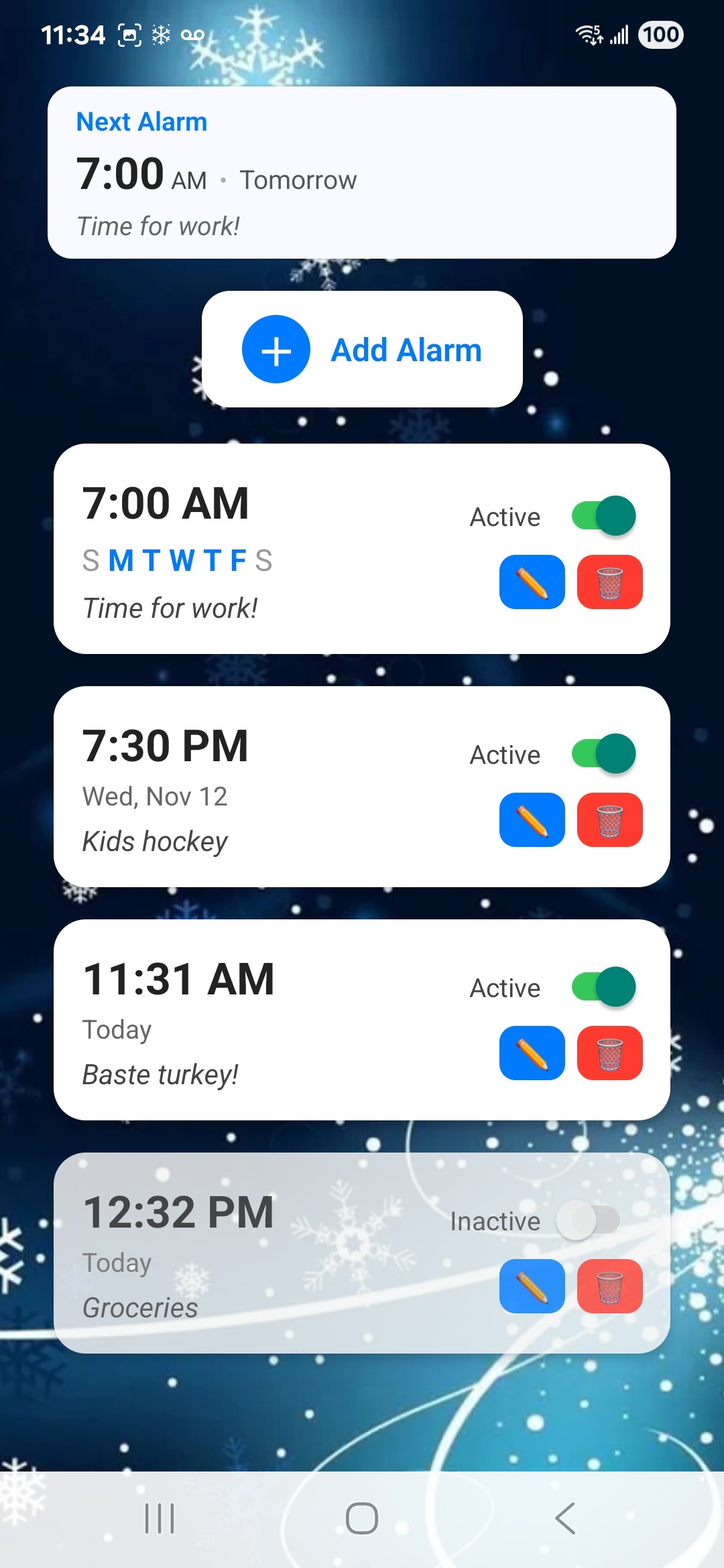The image size is (724, 1568).
Task: Open recent apps from navigation bar
Action: pos(160,1518)
